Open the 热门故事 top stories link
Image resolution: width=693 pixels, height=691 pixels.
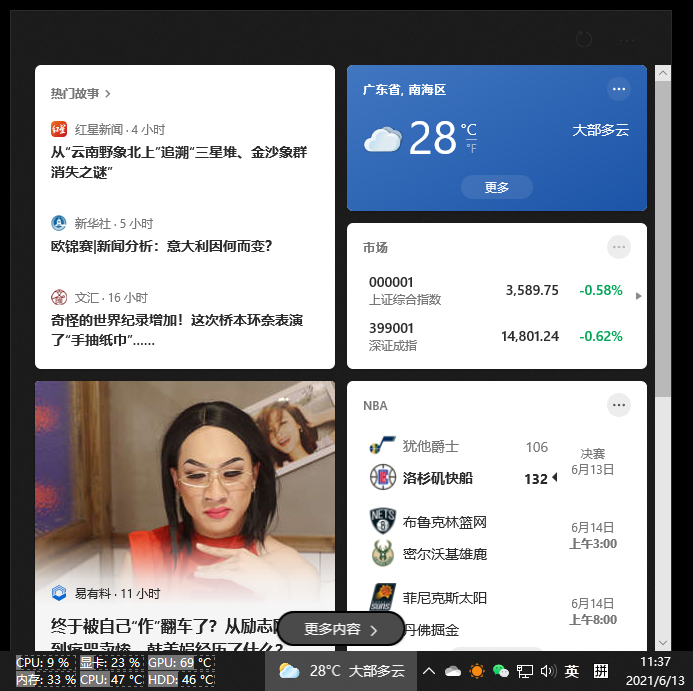(81, 93)
